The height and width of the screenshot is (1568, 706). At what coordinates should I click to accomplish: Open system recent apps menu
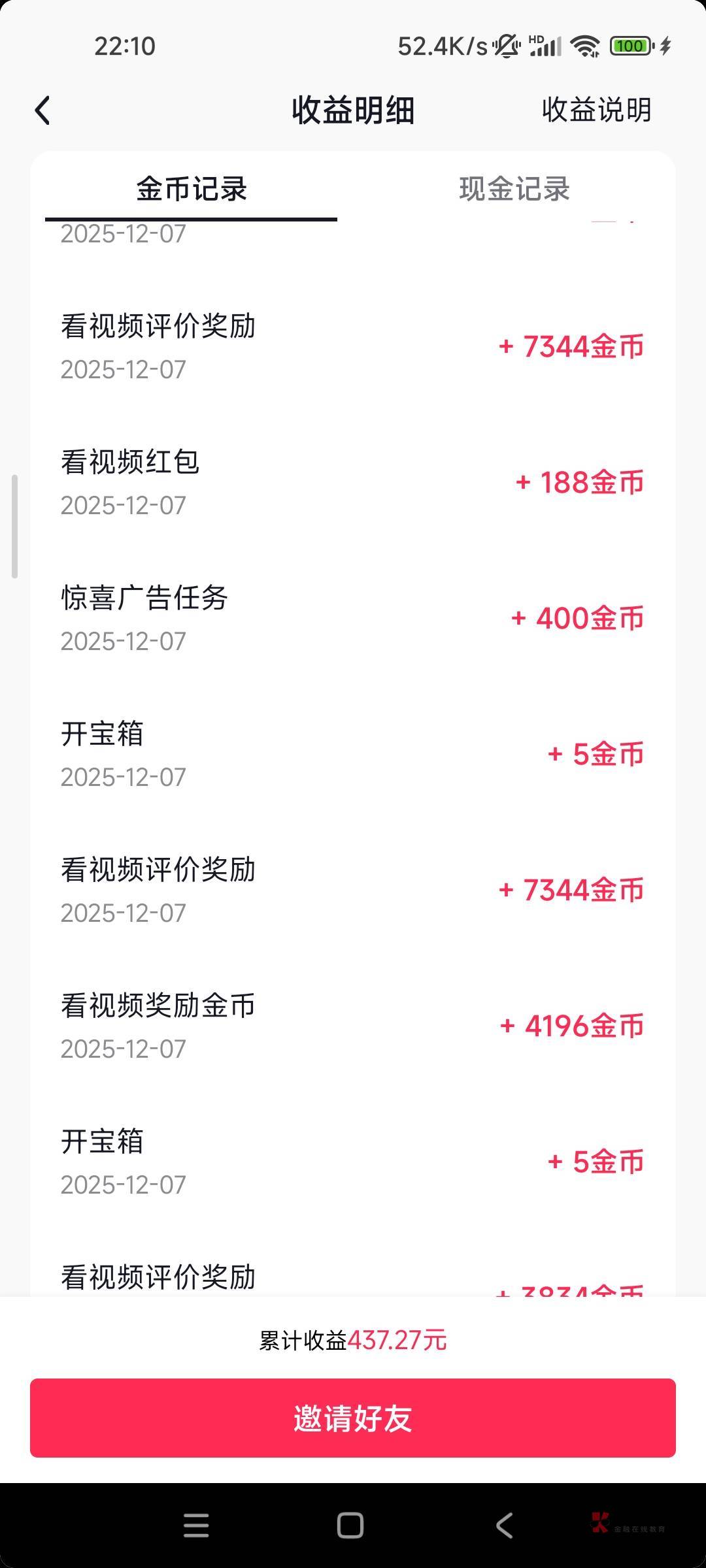pos(196,1526)
